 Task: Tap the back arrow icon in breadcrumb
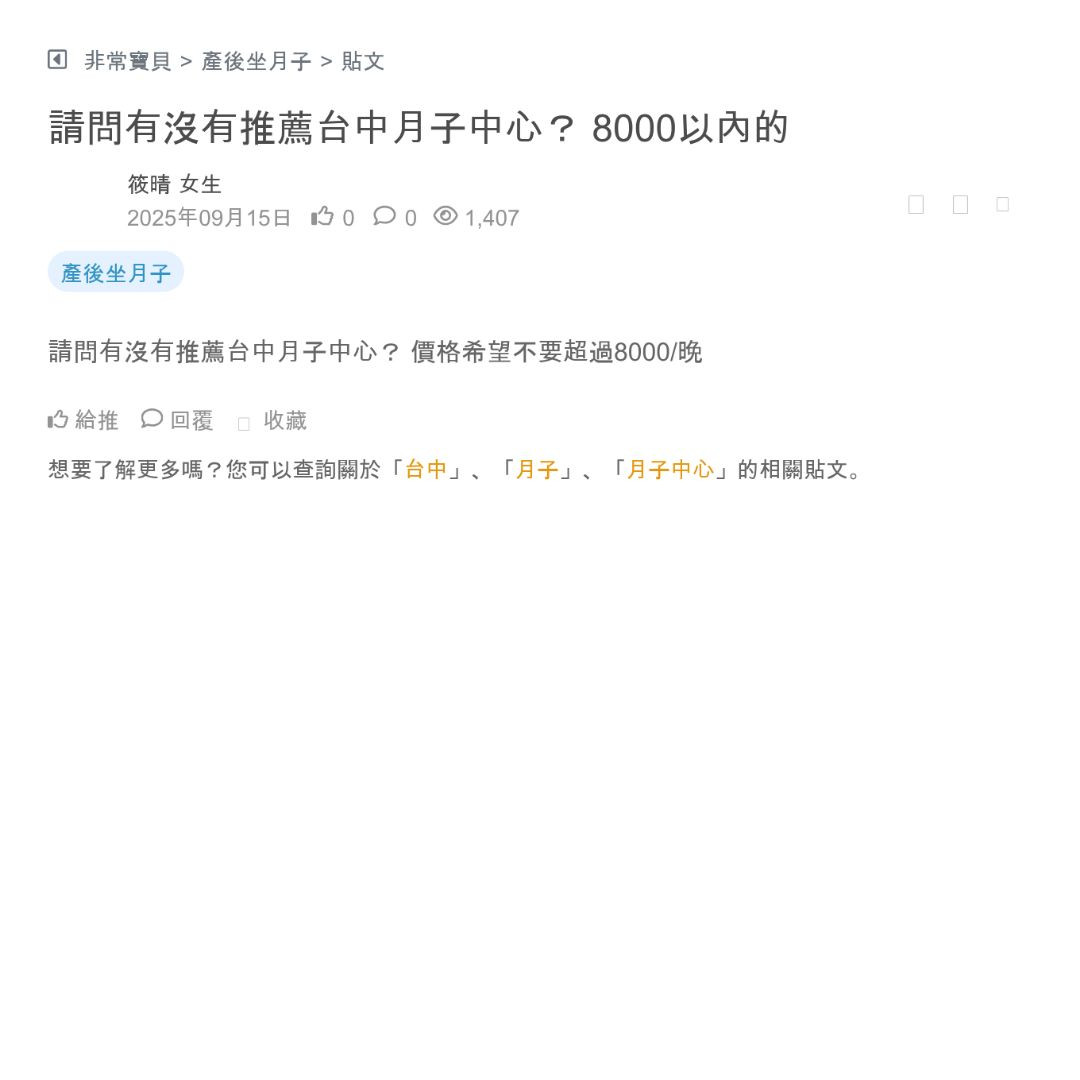57,60
